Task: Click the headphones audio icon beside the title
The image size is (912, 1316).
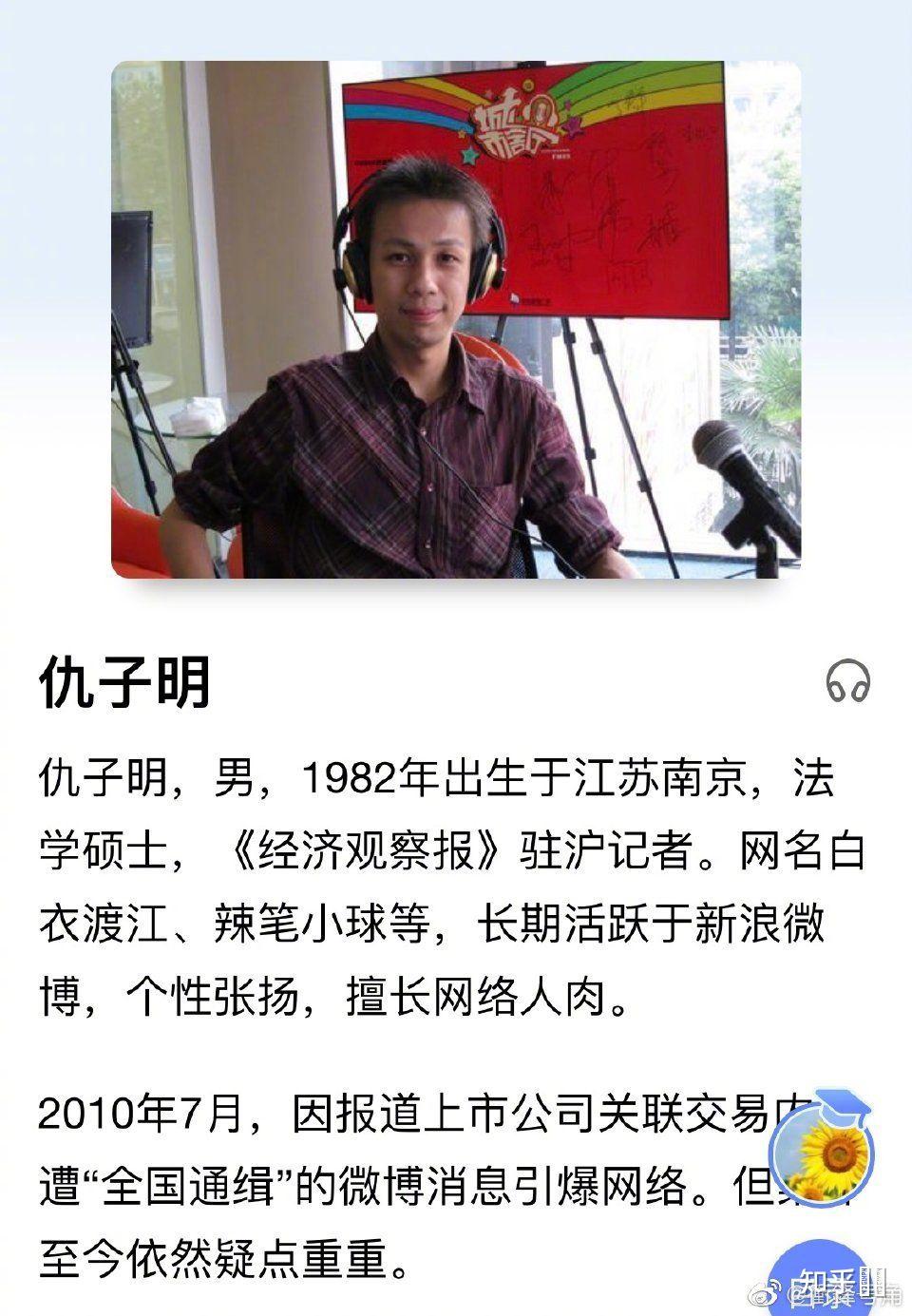Action: click(850, 680)
